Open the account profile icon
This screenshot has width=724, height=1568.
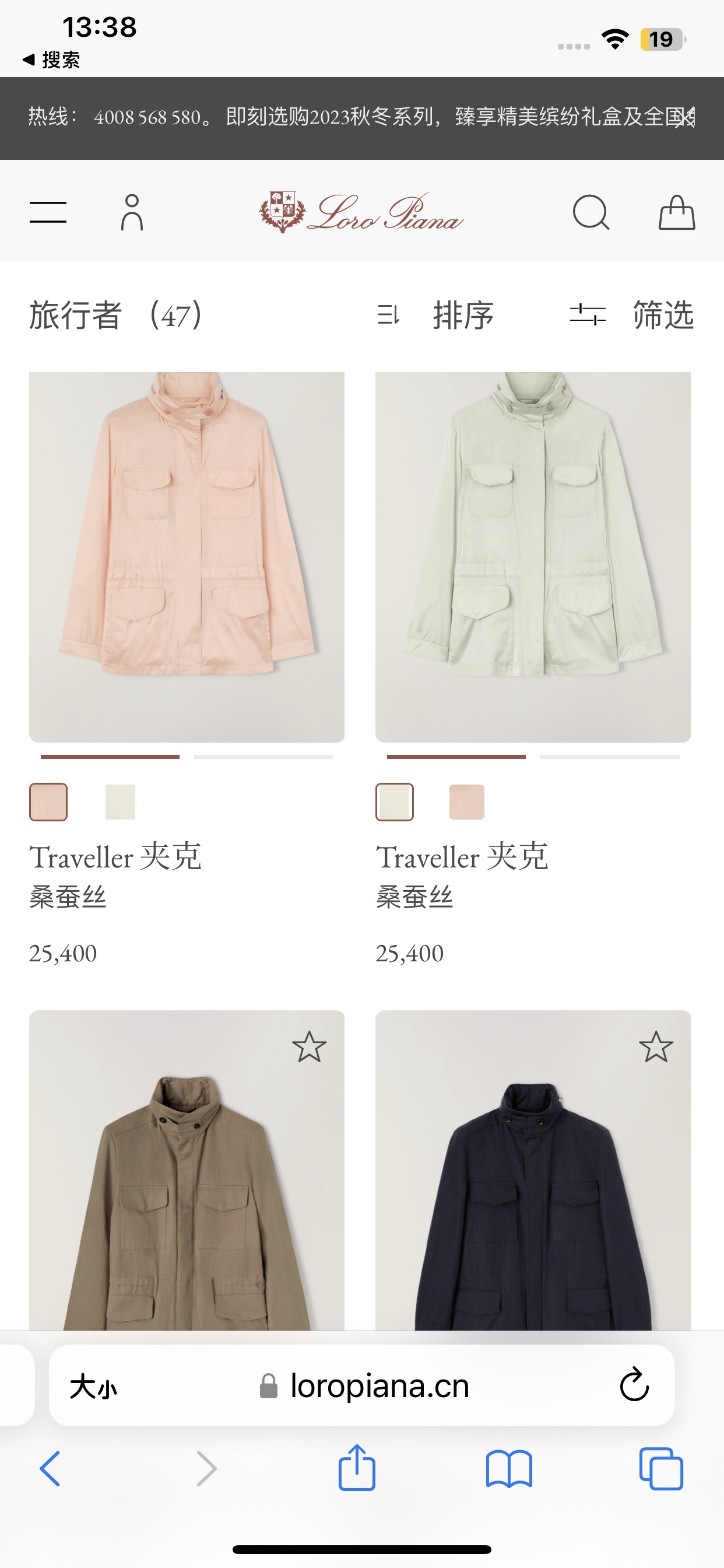point(131,212)
